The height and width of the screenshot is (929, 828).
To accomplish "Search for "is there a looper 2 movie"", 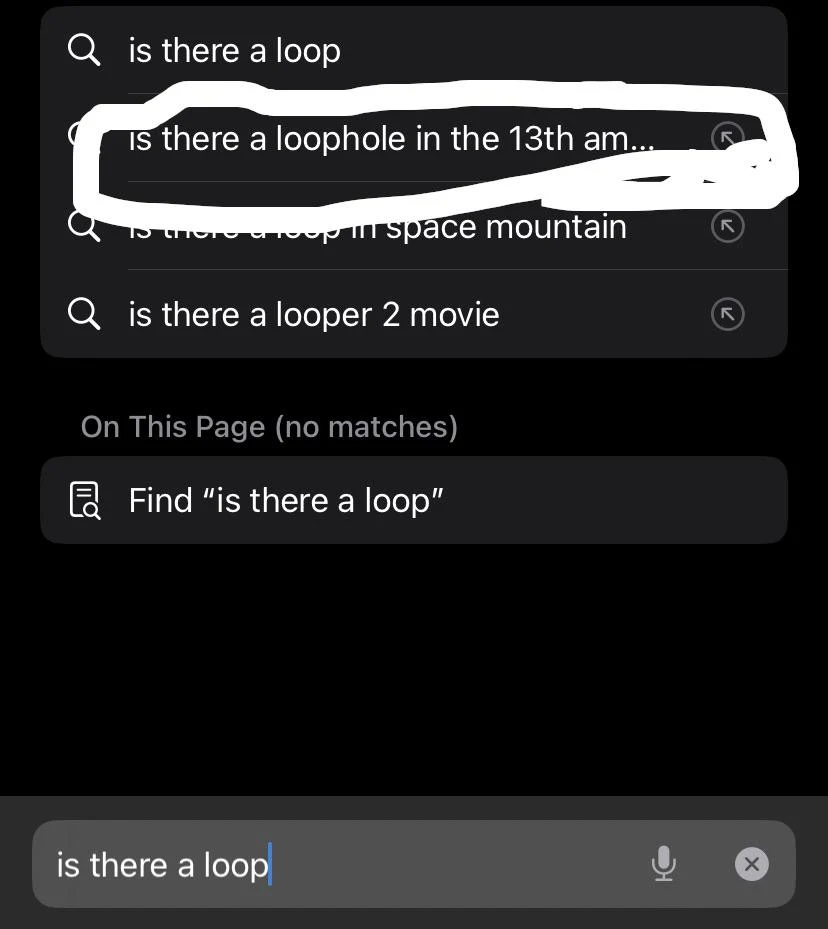I will 314,315.
